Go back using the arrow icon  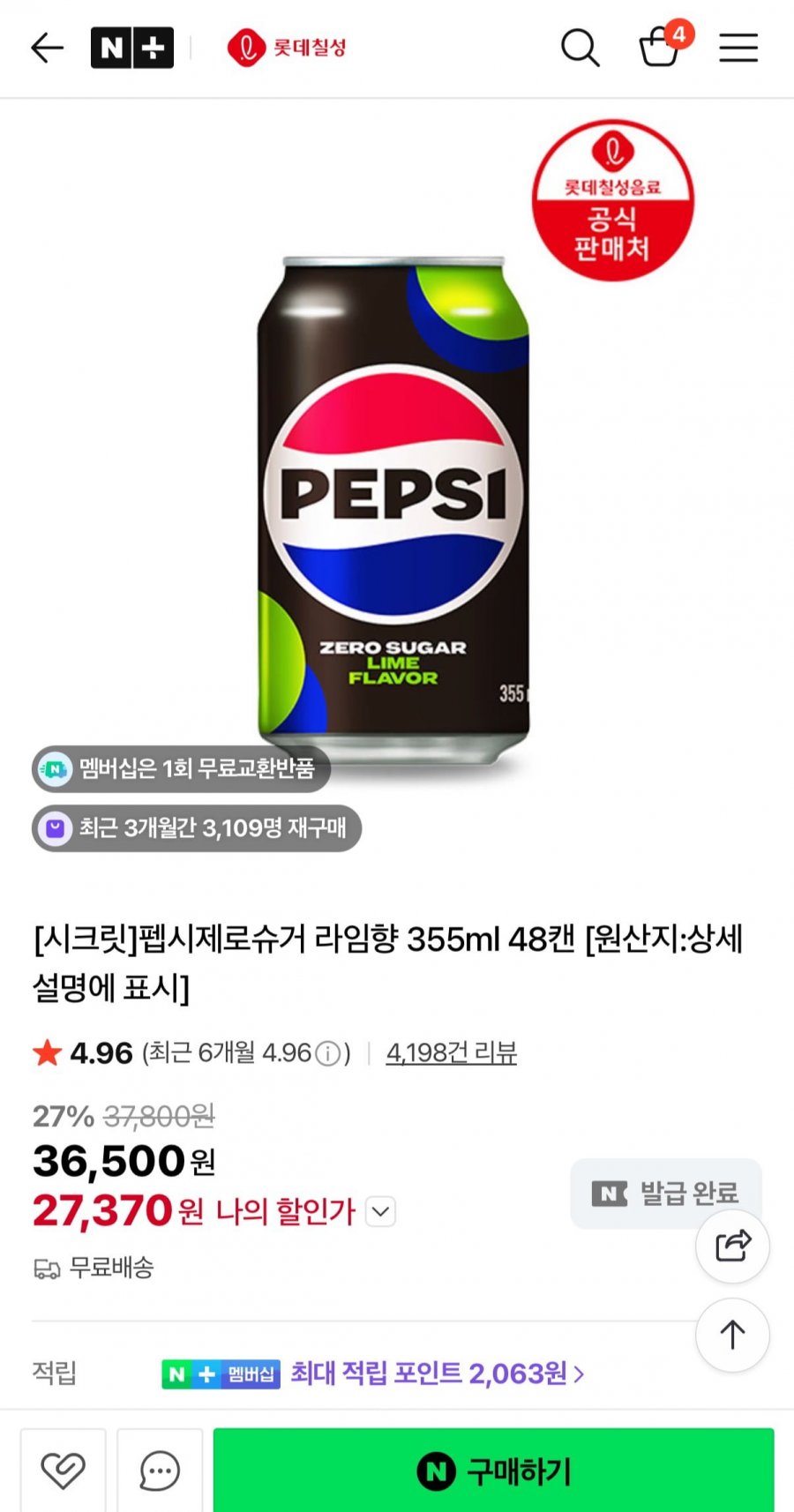[x=47, y=48]
